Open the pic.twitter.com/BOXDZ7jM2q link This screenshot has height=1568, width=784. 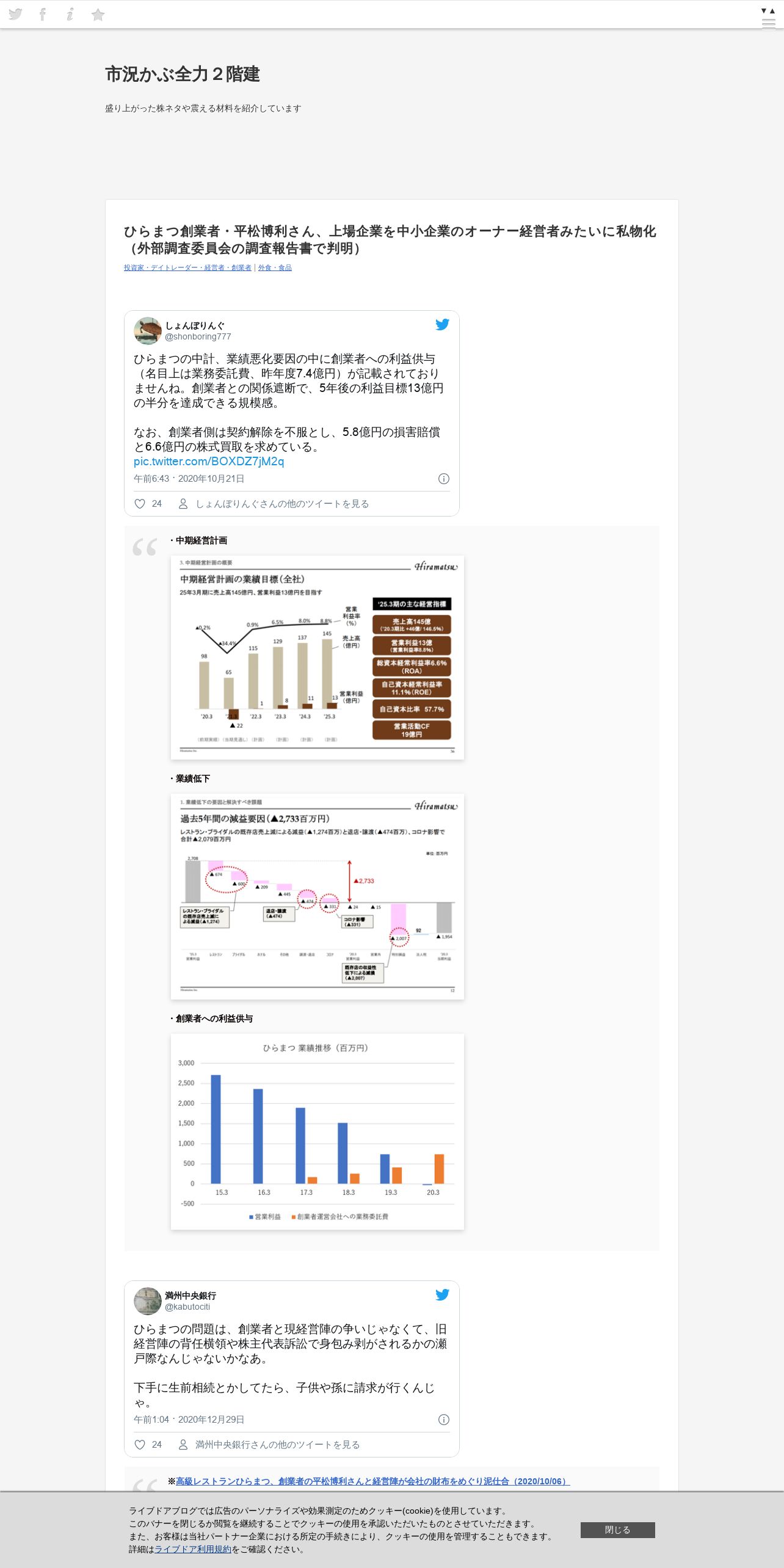[209, 461]
